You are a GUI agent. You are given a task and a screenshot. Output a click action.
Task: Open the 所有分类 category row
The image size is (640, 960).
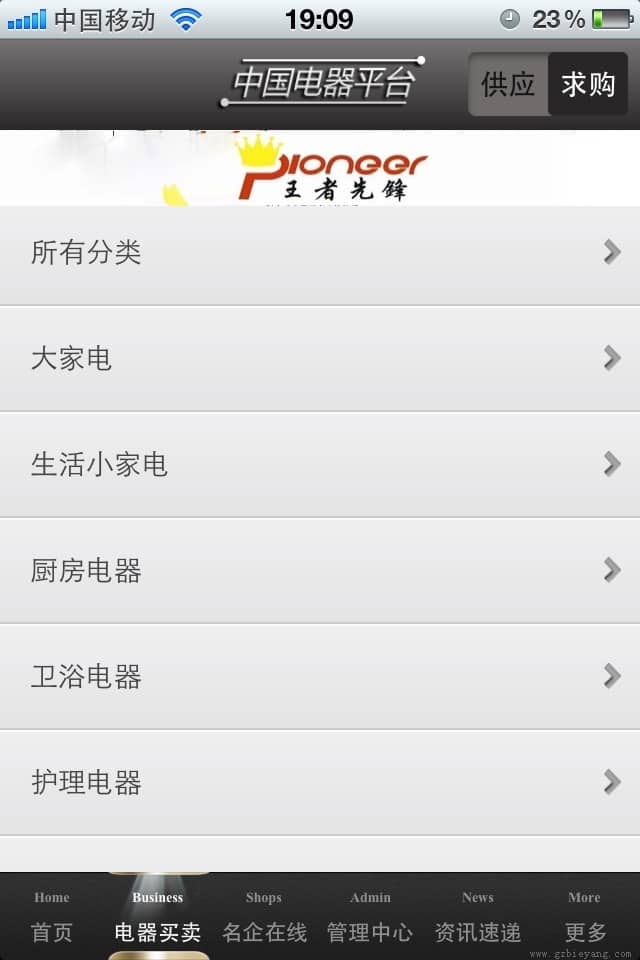coord(320,253)
